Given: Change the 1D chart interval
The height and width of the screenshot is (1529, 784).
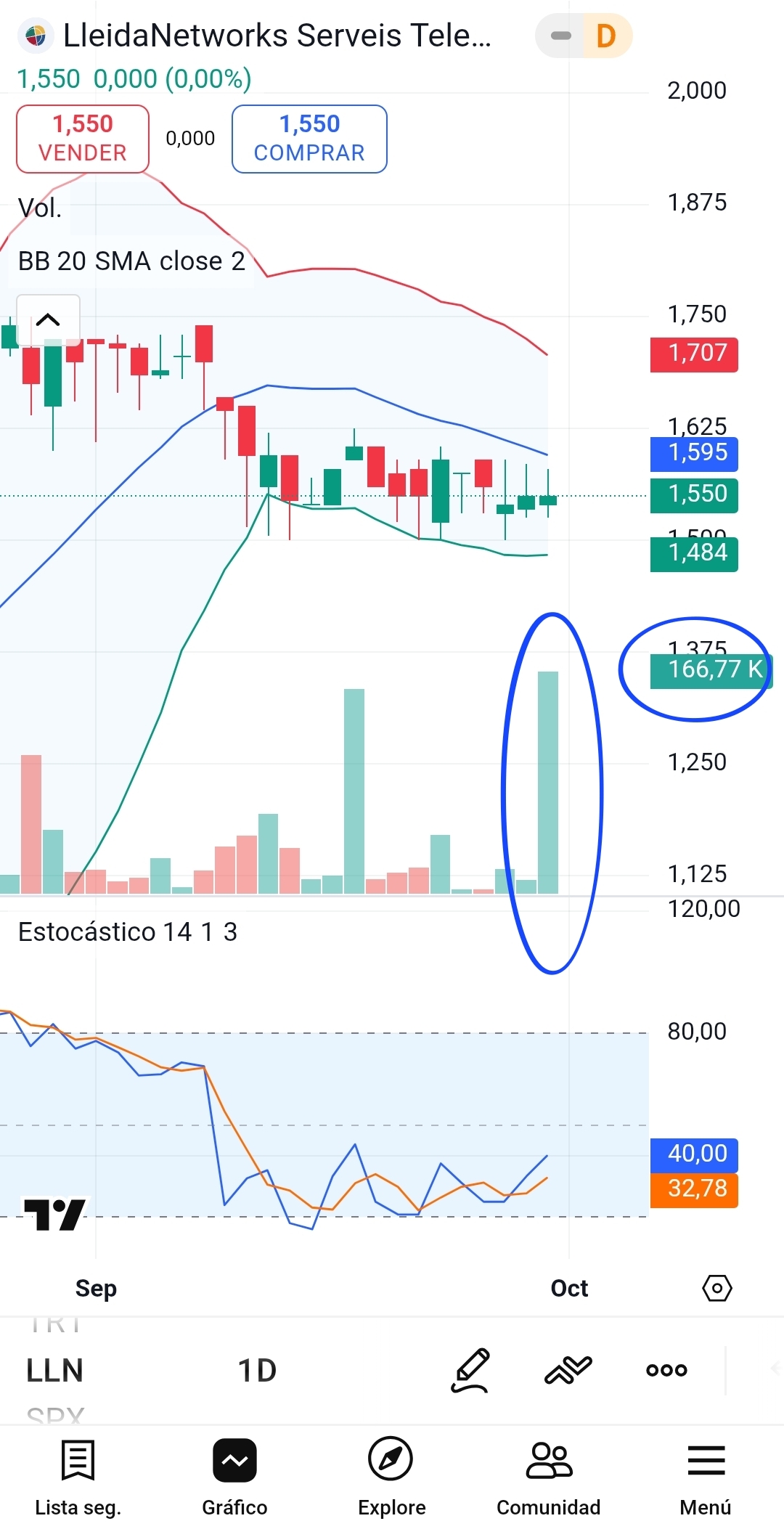Looking at the screenshot, I should 258,1371.
